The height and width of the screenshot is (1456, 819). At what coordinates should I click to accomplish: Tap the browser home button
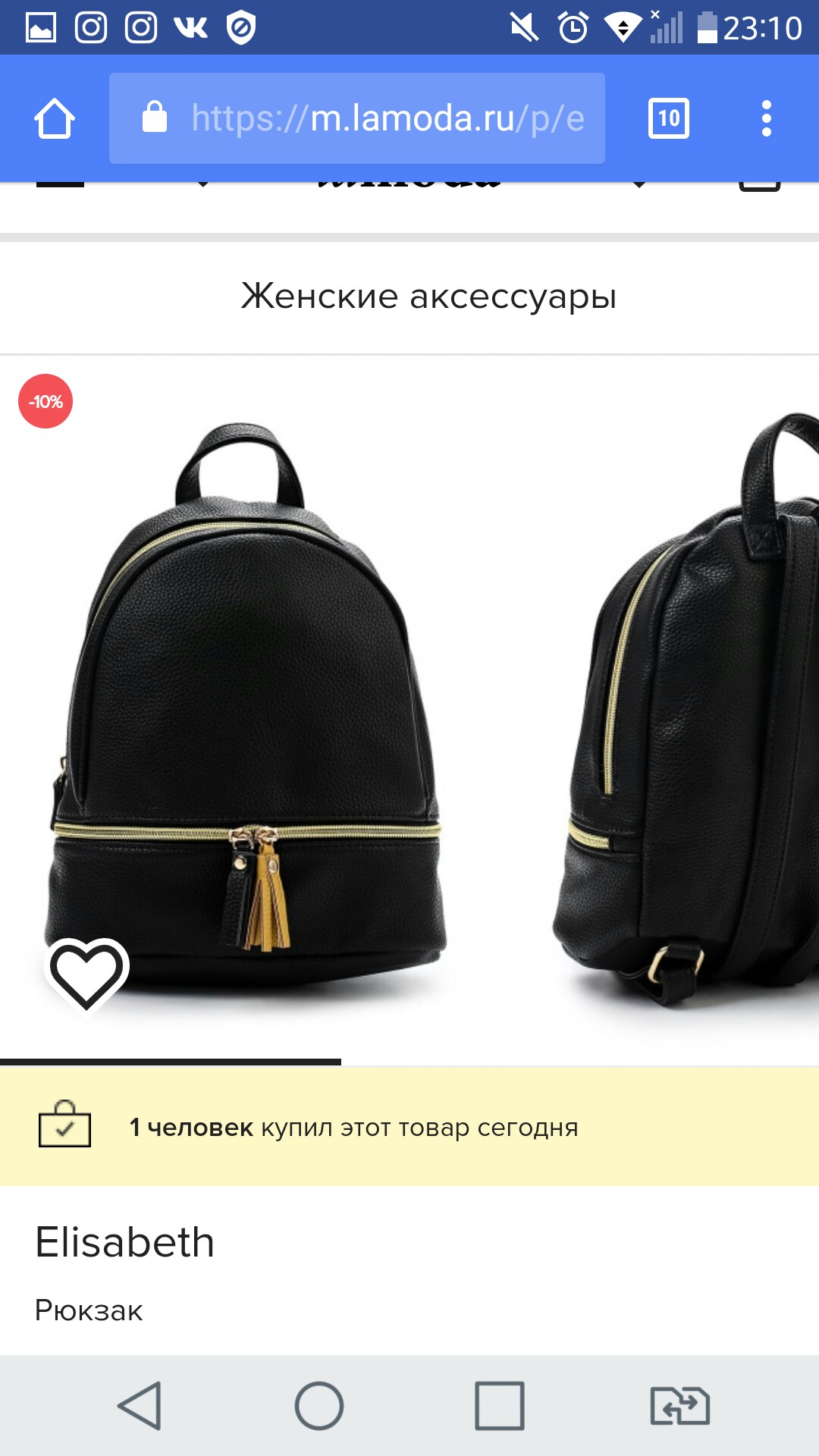[x=55, y=118]
